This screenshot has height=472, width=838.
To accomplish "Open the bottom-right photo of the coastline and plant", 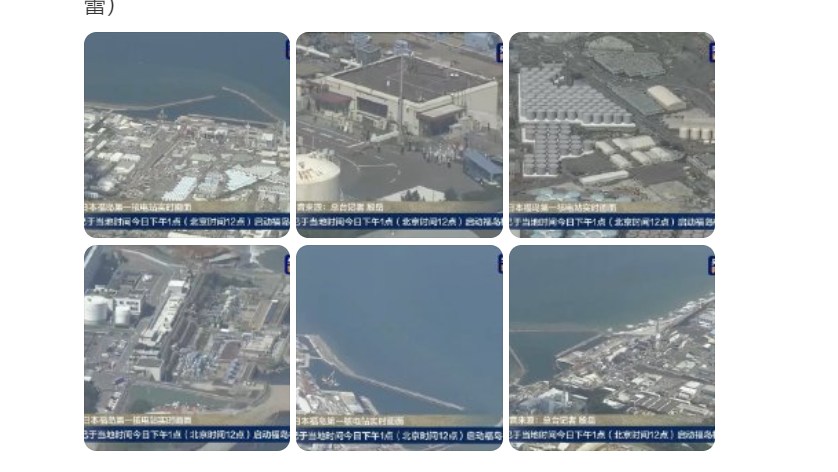I will (x=611, y=347).
